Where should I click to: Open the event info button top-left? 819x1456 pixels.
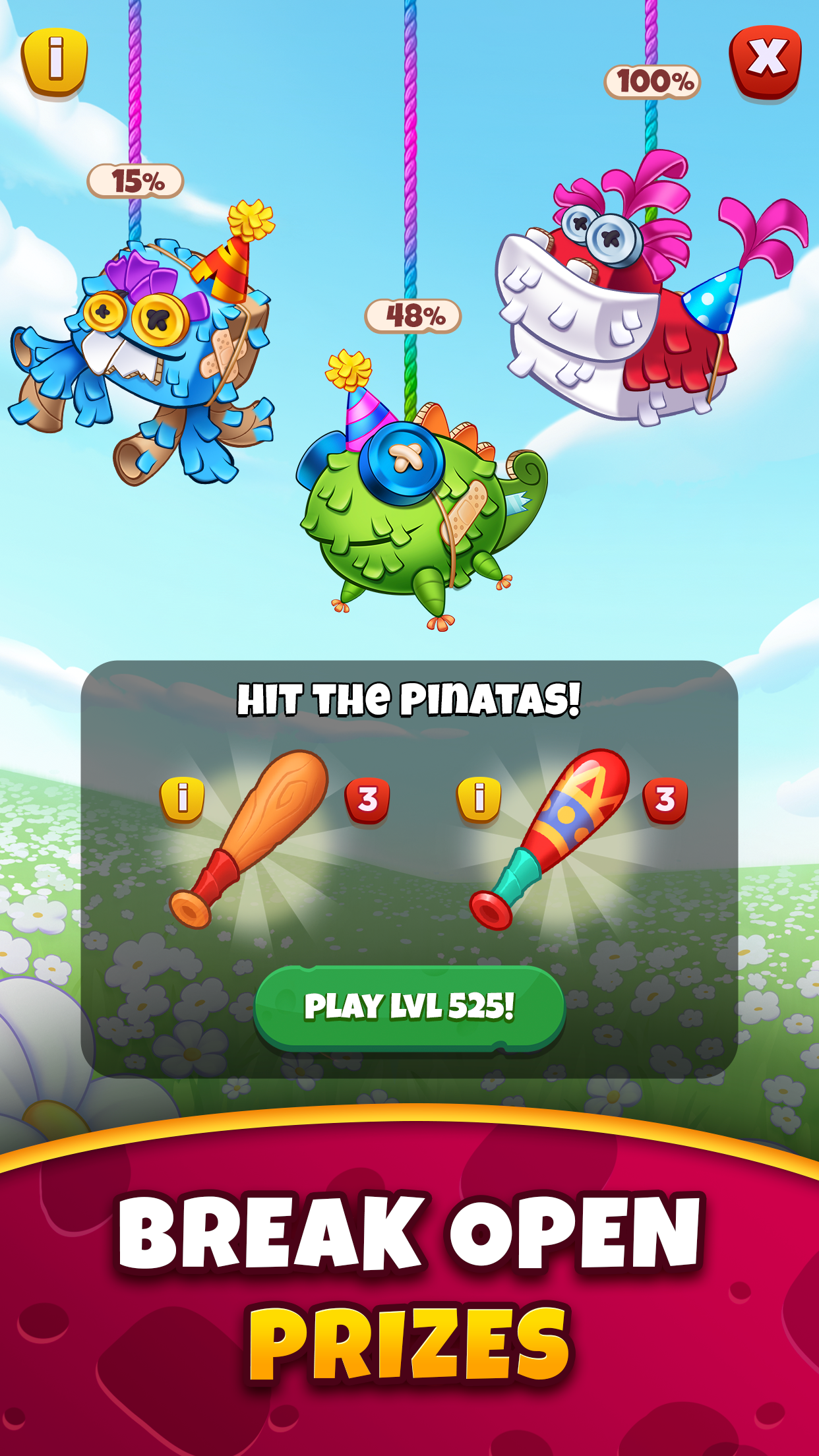[53, 59]
